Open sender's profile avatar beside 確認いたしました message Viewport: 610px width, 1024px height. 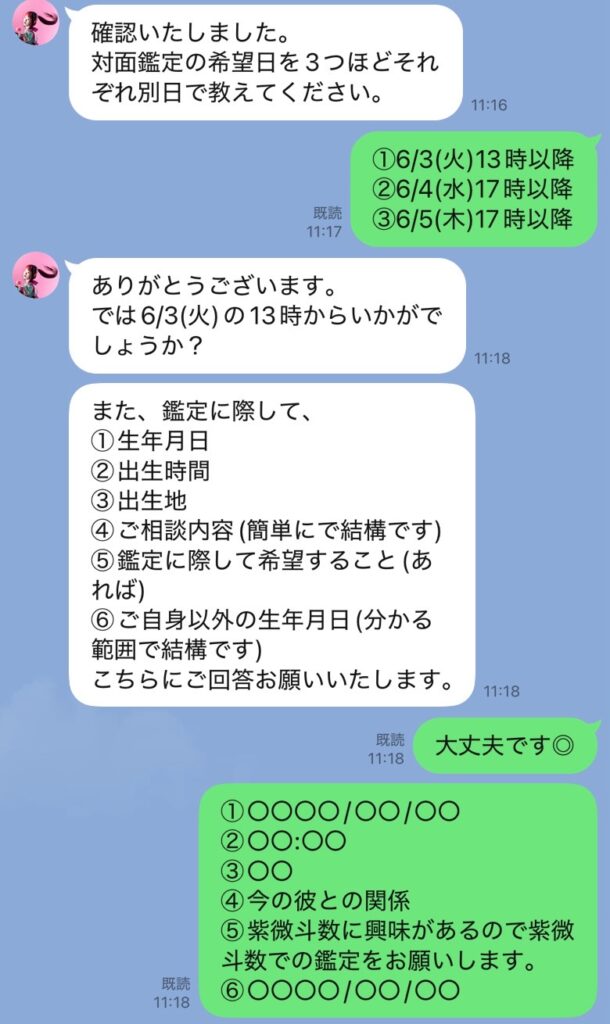coord(36,23)
